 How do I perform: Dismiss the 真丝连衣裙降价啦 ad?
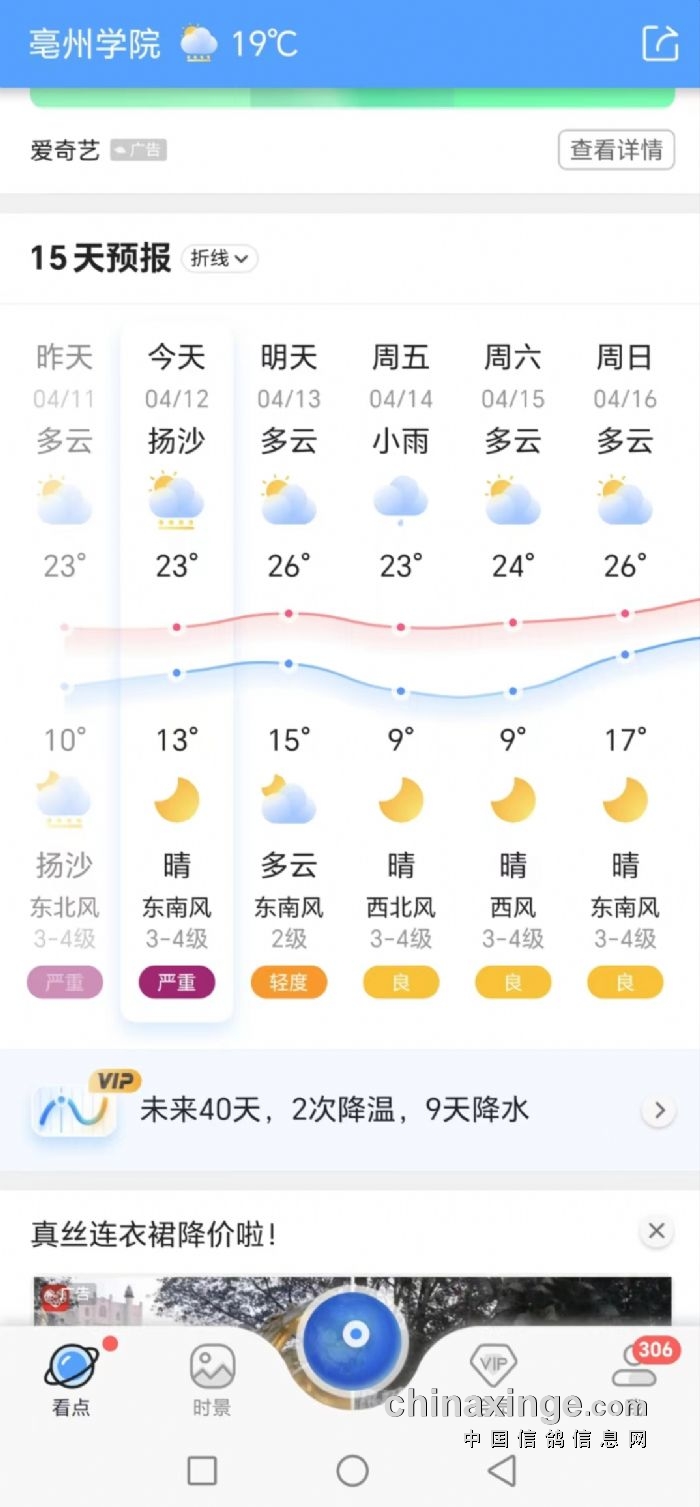(656, 1231)
